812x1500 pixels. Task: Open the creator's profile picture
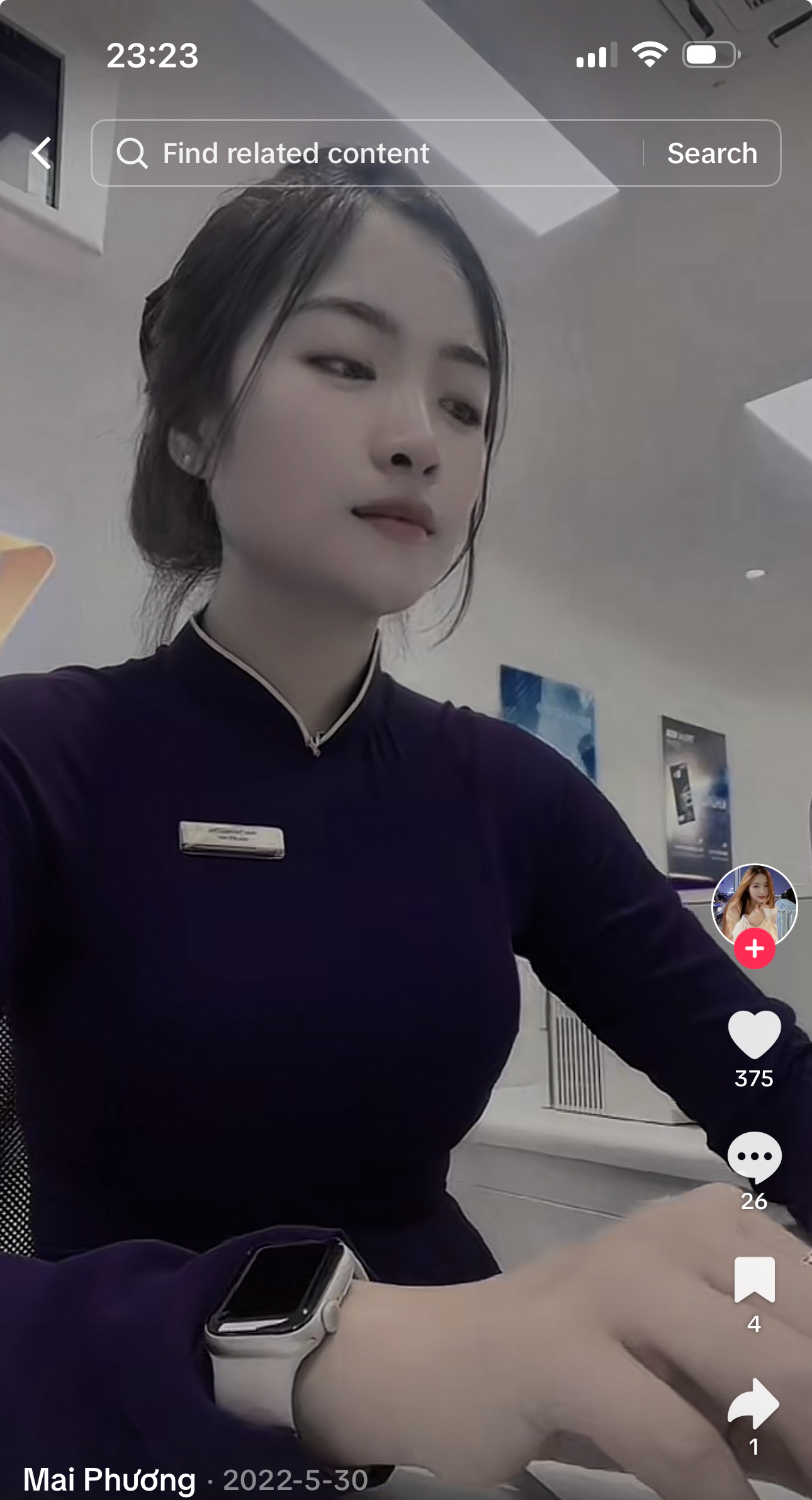click(x=754, y=902)
